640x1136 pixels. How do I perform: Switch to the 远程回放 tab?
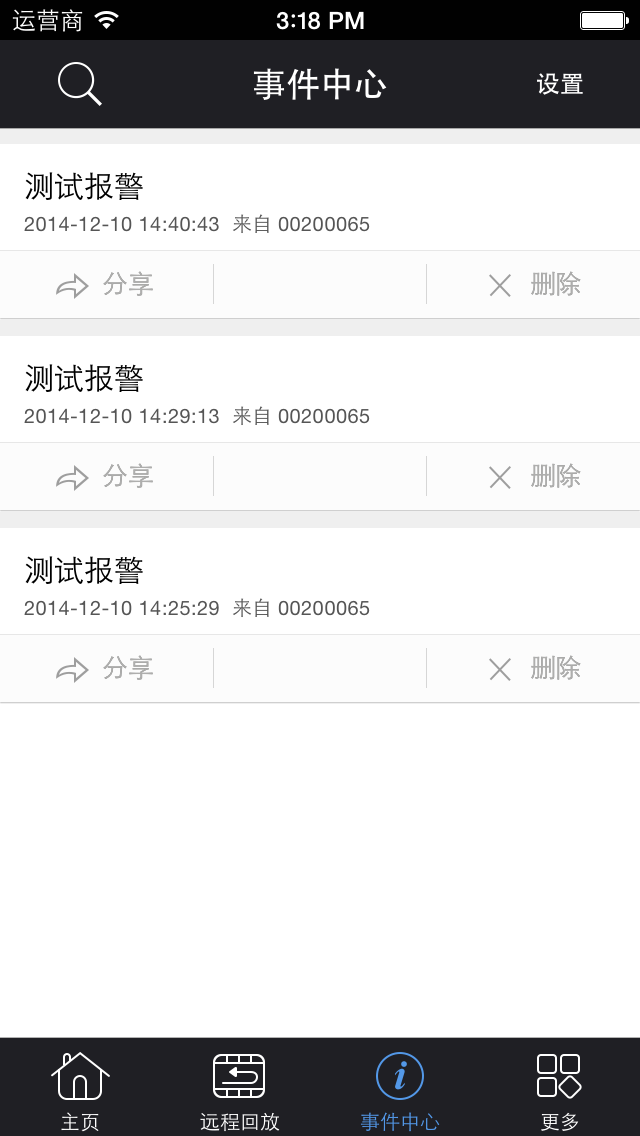(240, 1088)
